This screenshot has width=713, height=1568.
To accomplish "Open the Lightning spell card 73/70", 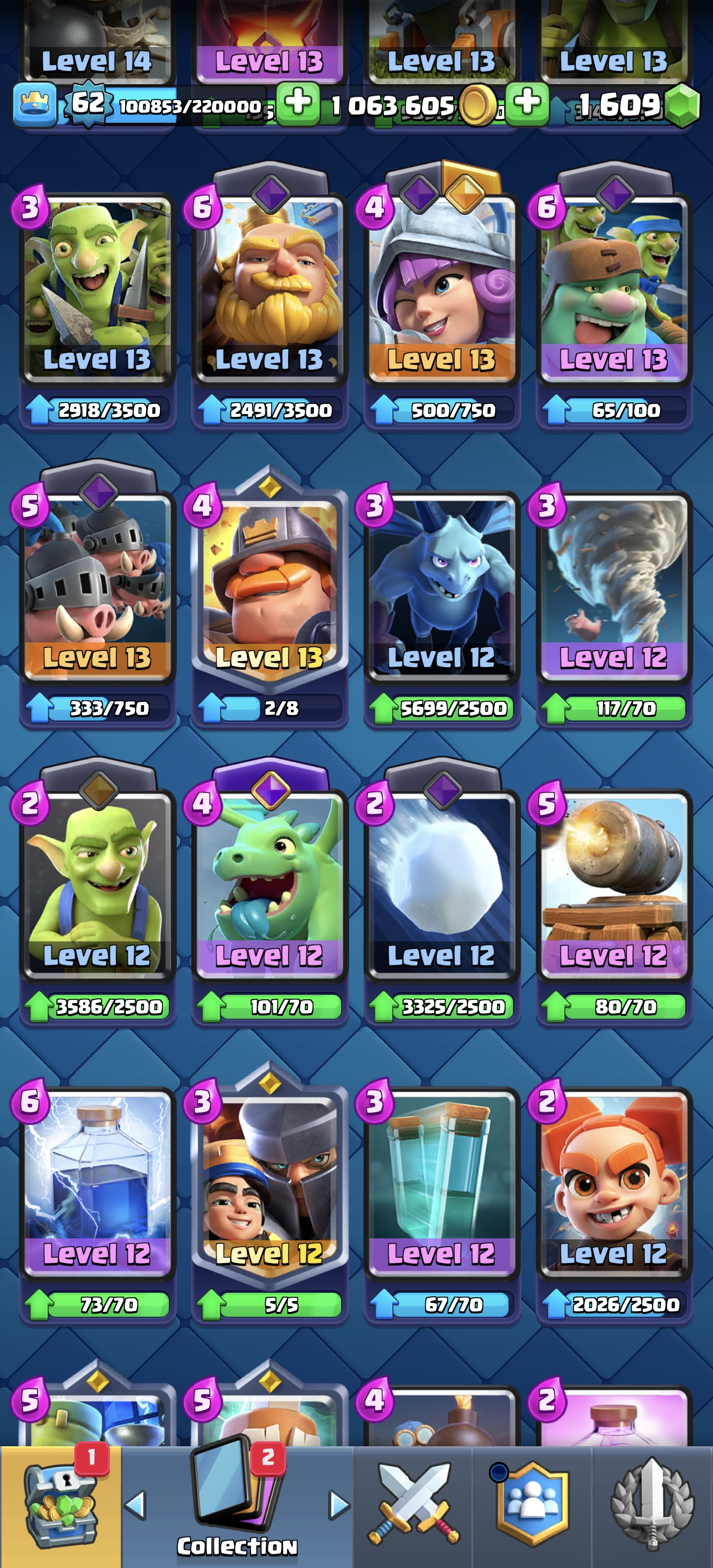I will point(98,1184).
